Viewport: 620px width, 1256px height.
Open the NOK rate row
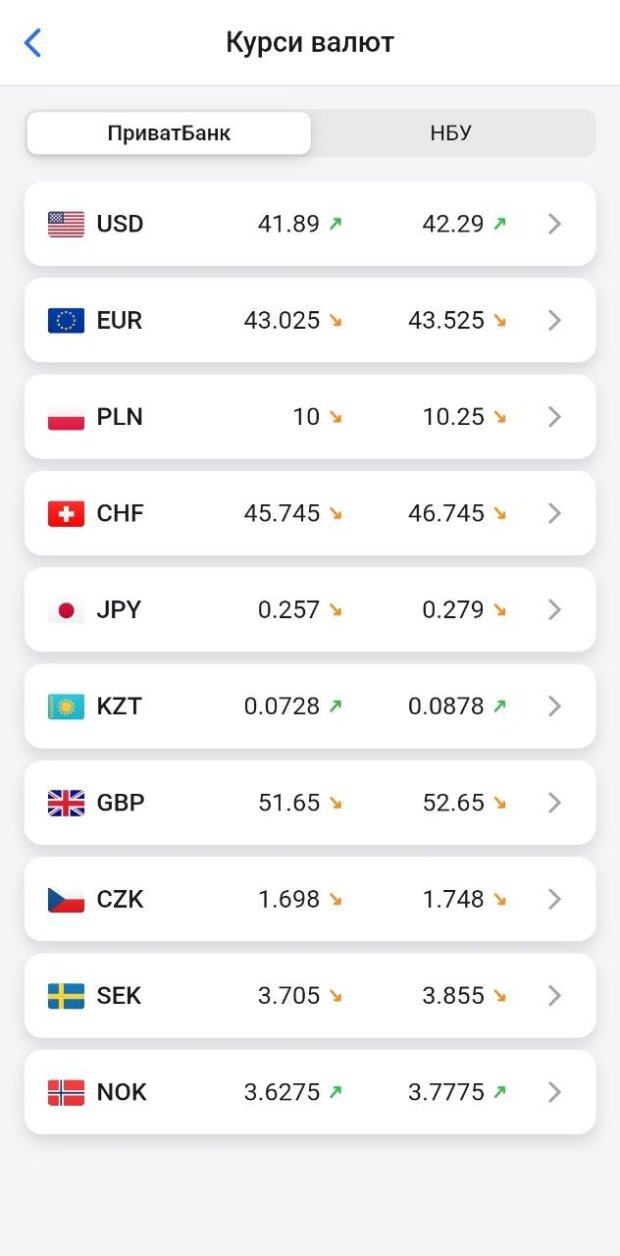[310, 1092]
